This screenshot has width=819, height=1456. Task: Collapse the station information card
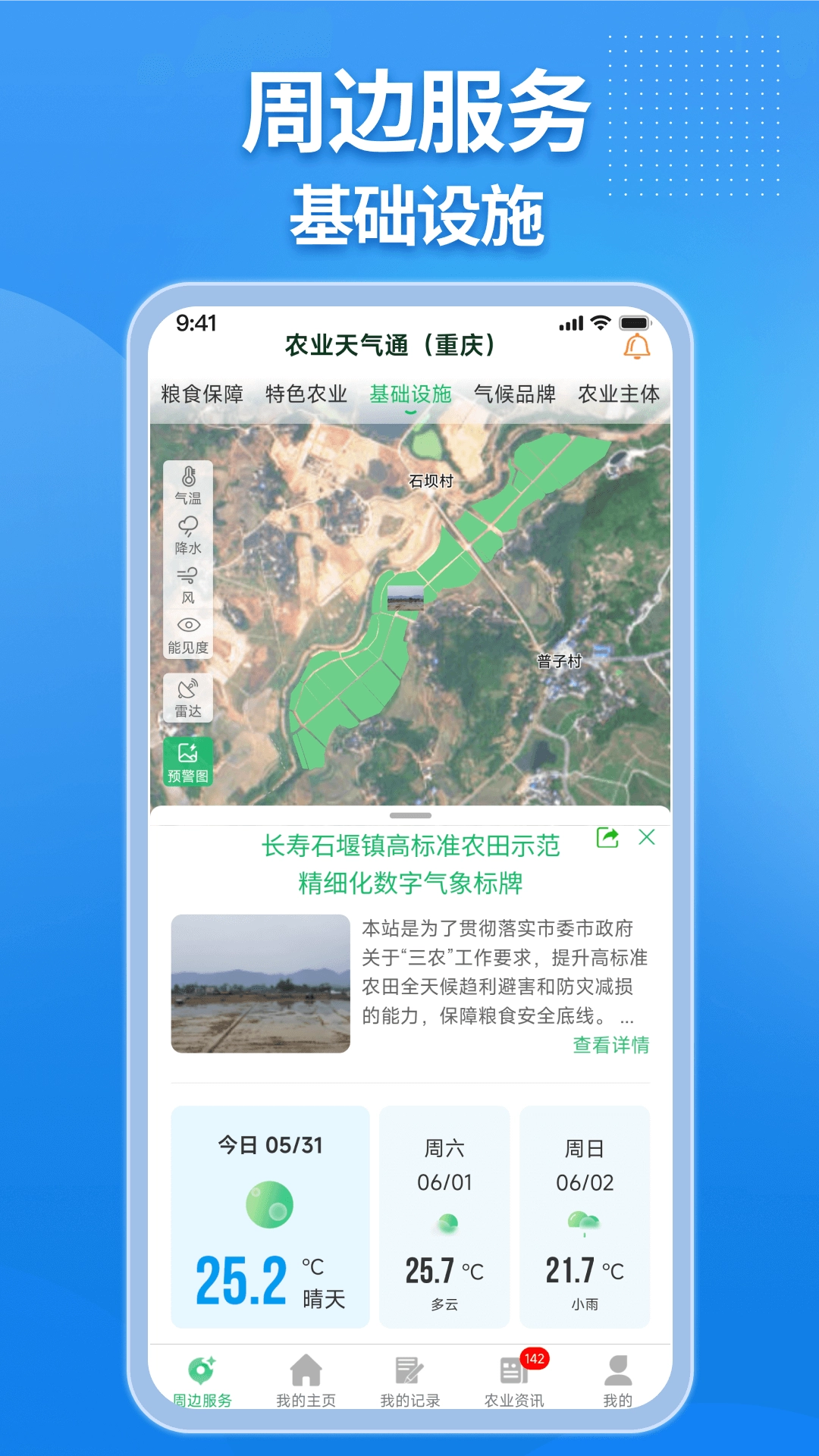pos(647,838)
